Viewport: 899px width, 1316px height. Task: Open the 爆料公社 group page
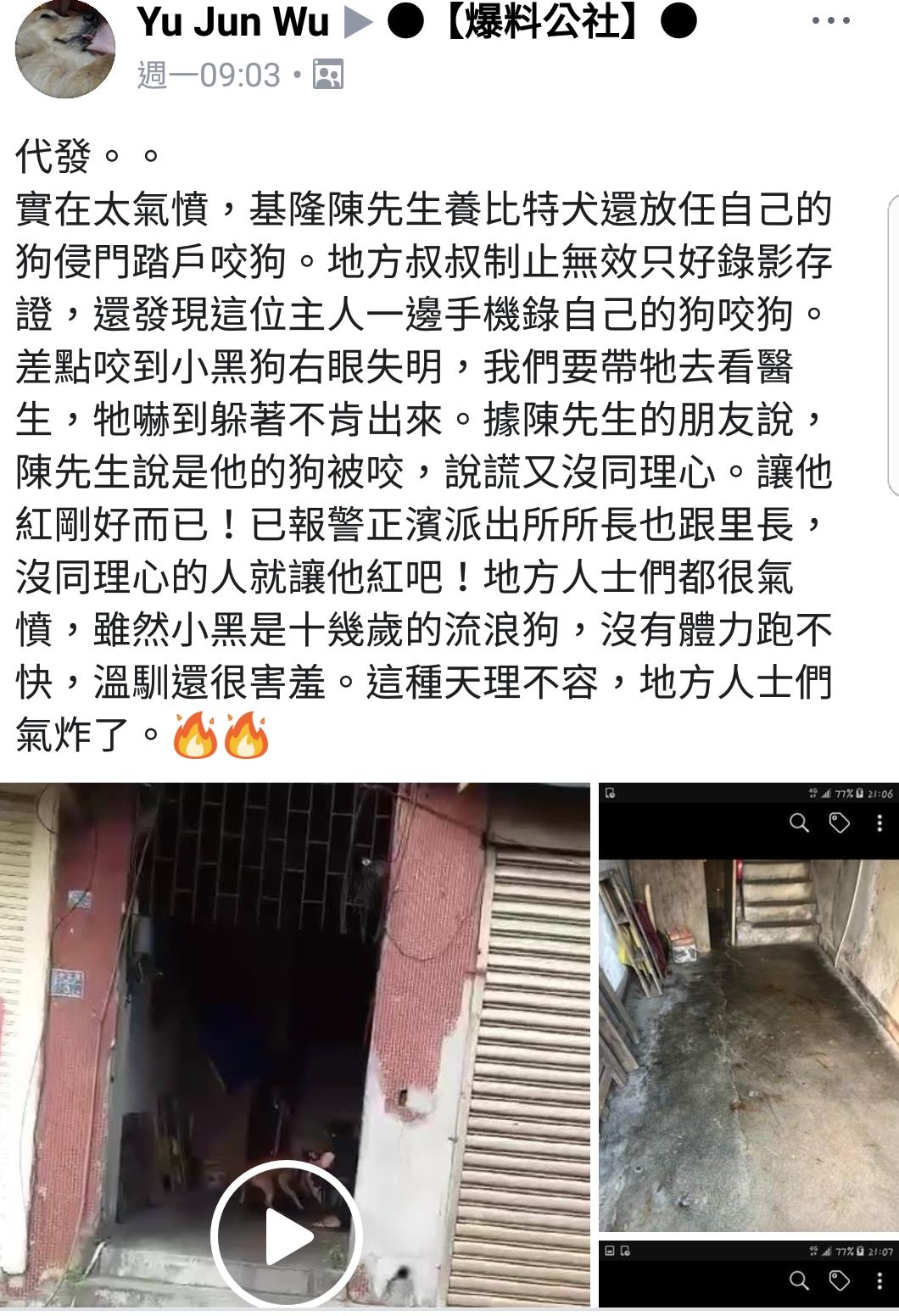(541, 23)
